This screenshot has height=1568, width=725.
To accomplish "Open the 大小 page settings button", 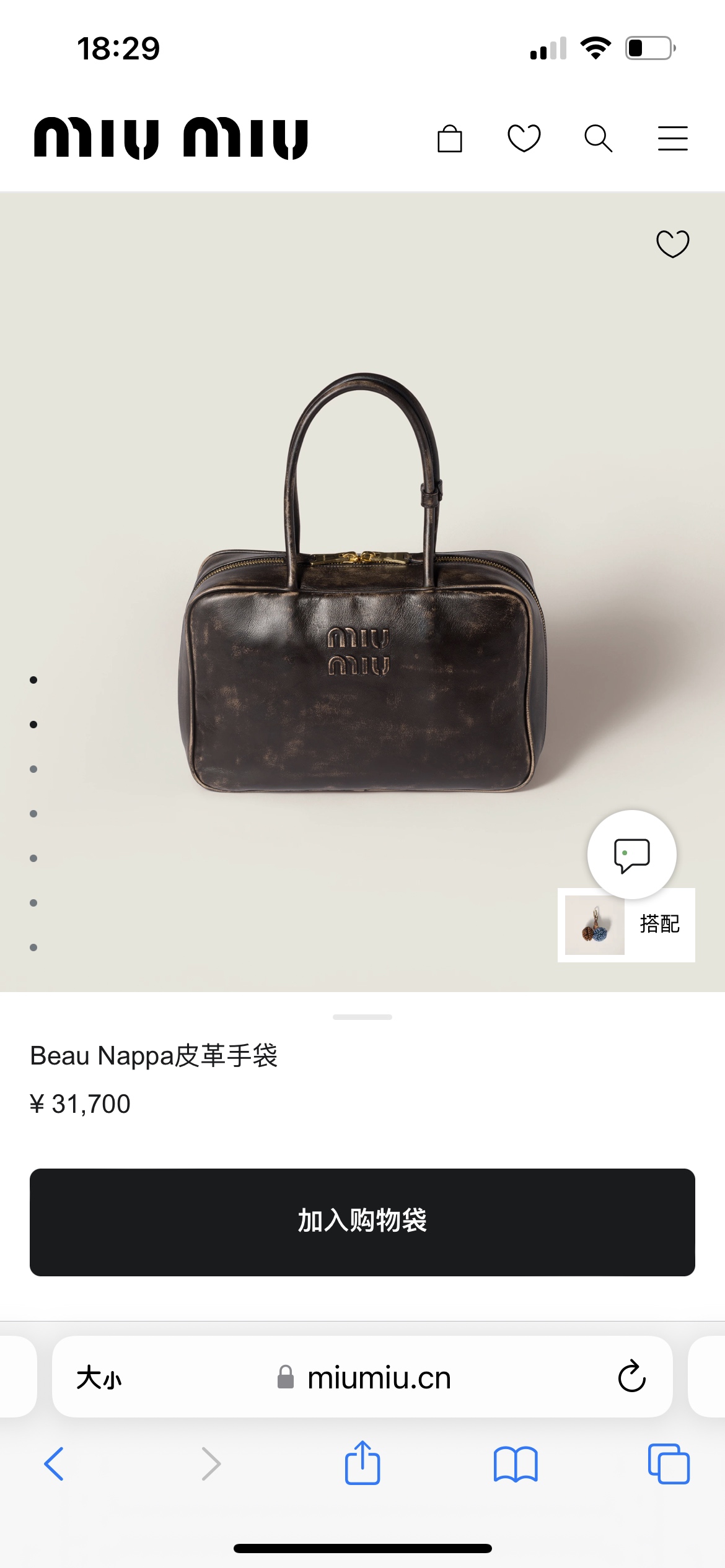I will [x=99, y=1378].
